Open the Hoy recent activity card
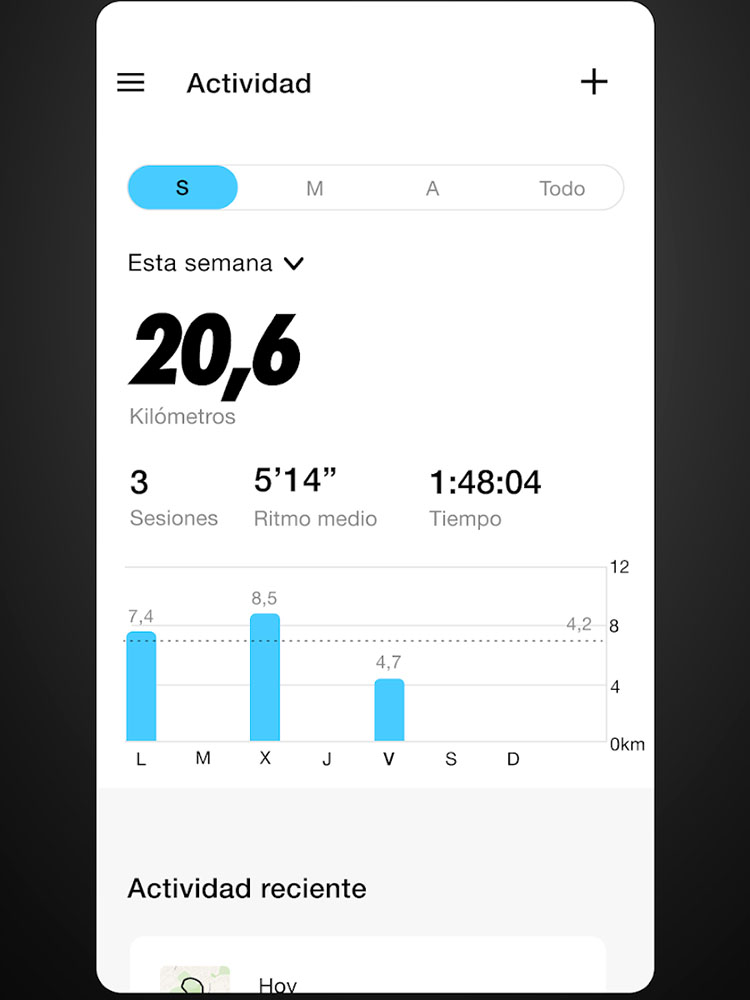The width and height of the screenshot is (750, 1000). pos(368,964)
